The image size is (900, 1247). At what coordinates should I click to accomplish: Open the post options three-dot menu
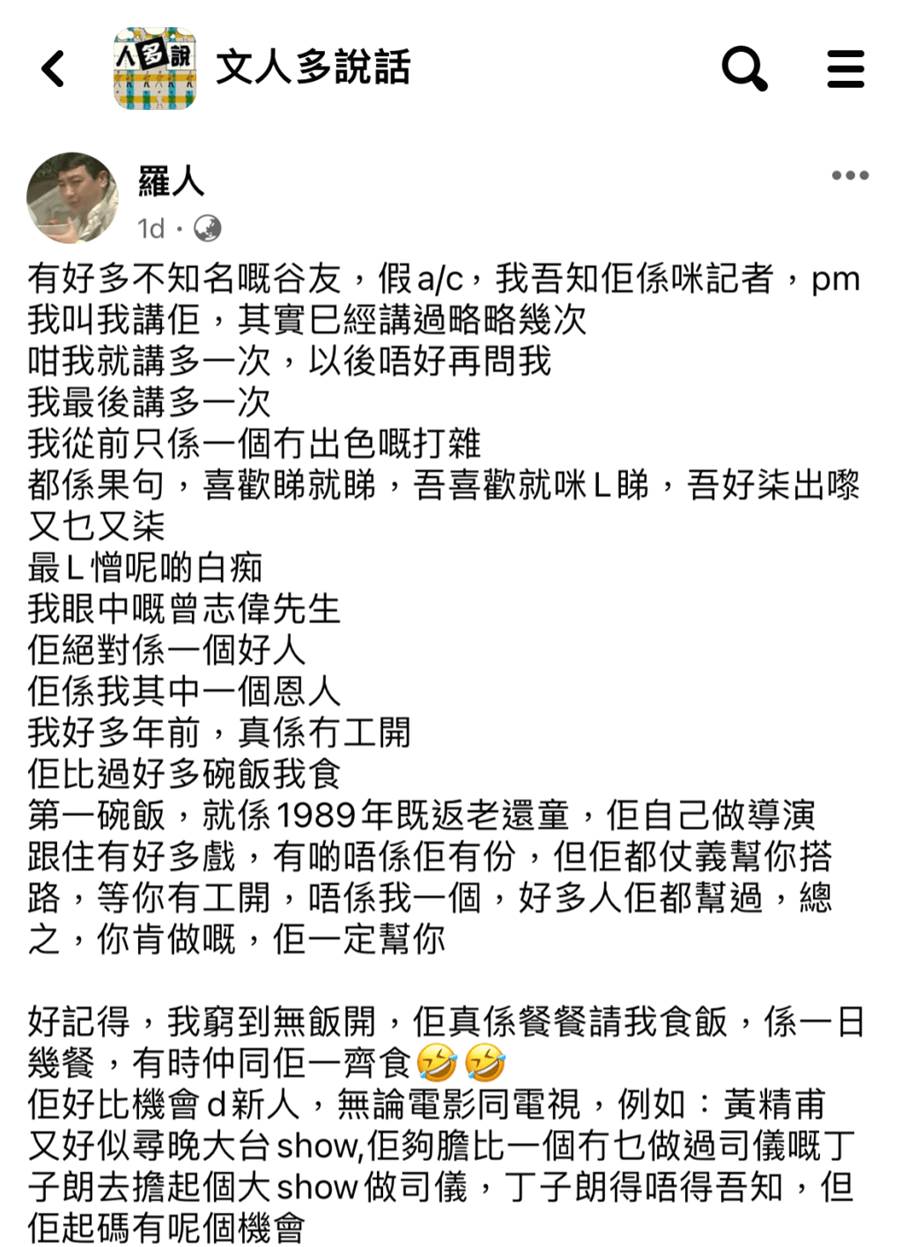coord(850,176)
